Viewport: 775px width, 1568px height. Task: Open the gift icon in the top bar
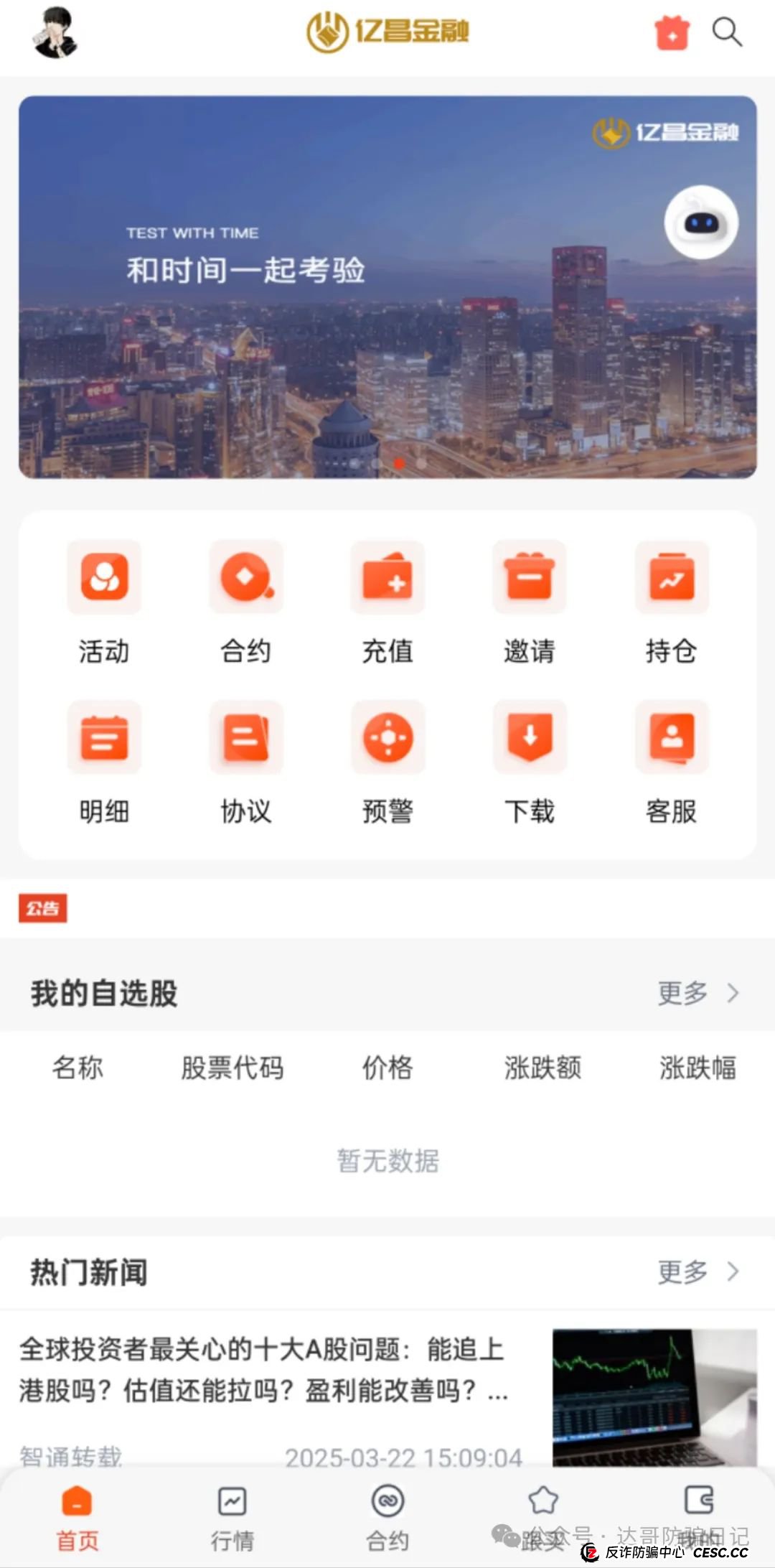click(670, 32)
